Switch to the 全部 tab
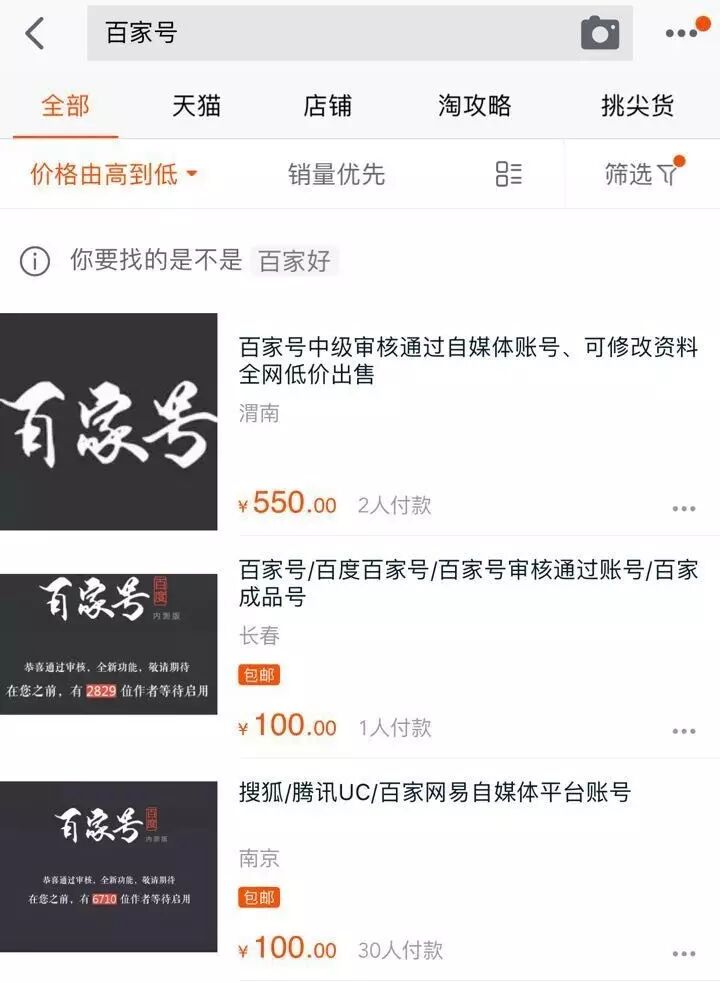This screenshot has width=720, height=983. click(x=65, y=106)
